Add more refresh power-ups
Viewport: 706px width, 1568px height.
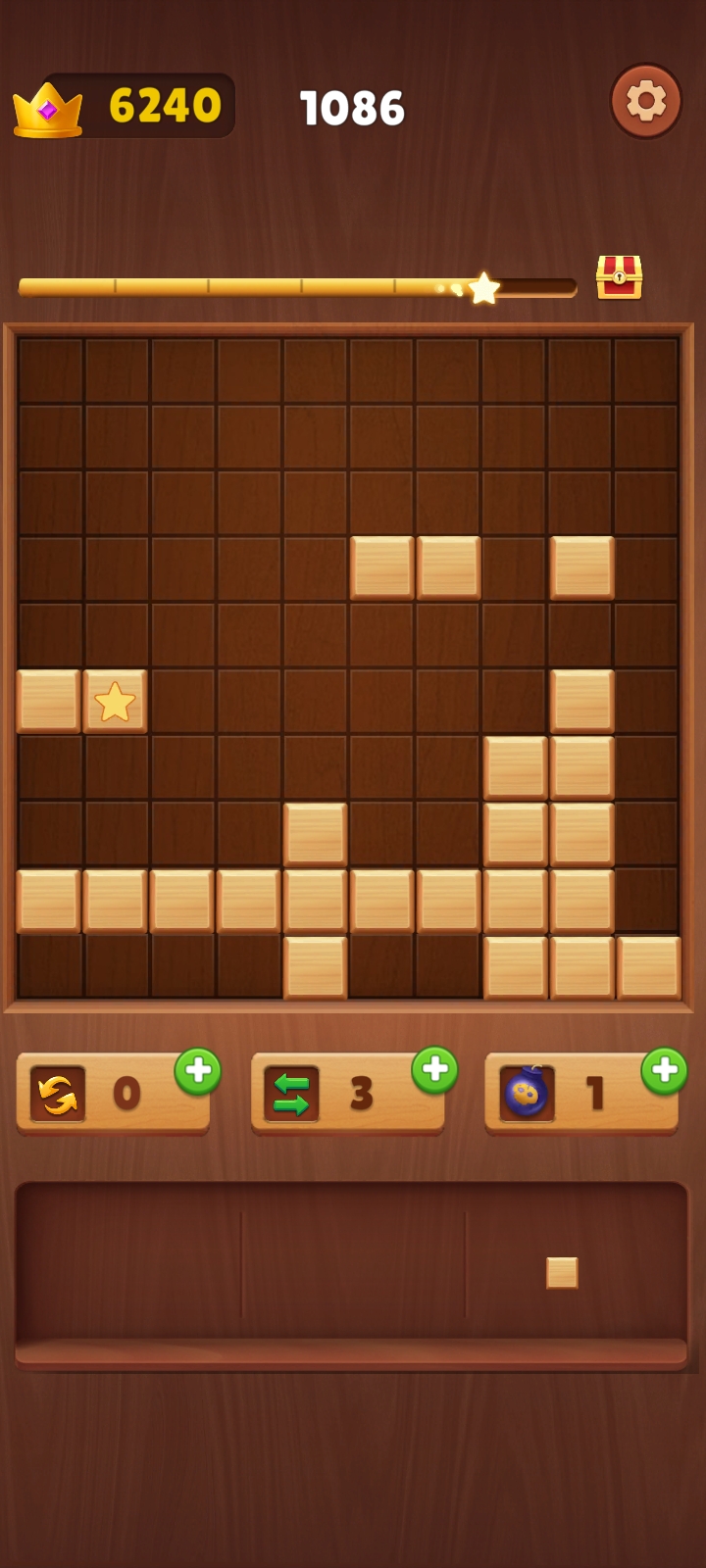pyautogui.click(x=198, y=1071)
